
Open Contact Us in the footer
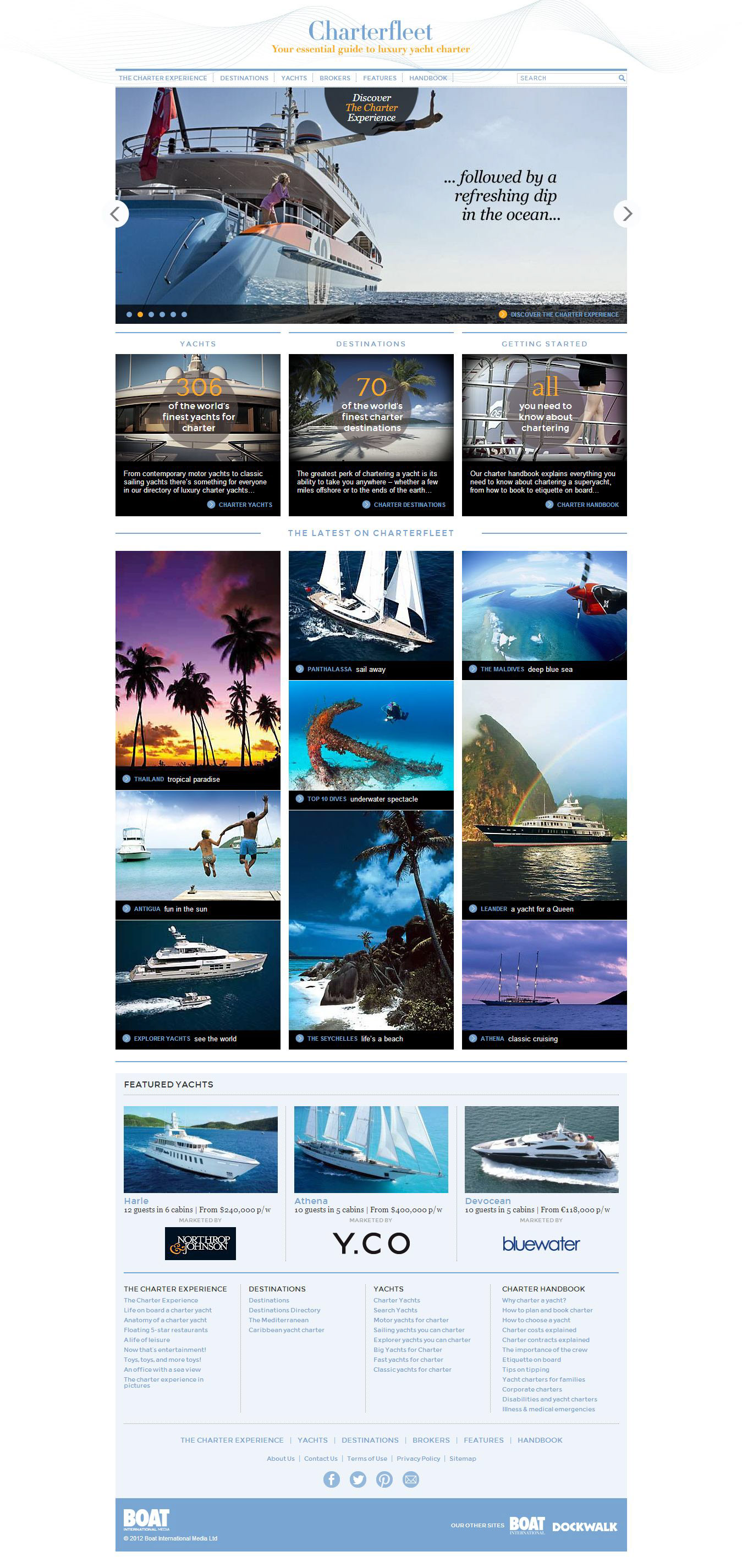tap(321, 1459)
